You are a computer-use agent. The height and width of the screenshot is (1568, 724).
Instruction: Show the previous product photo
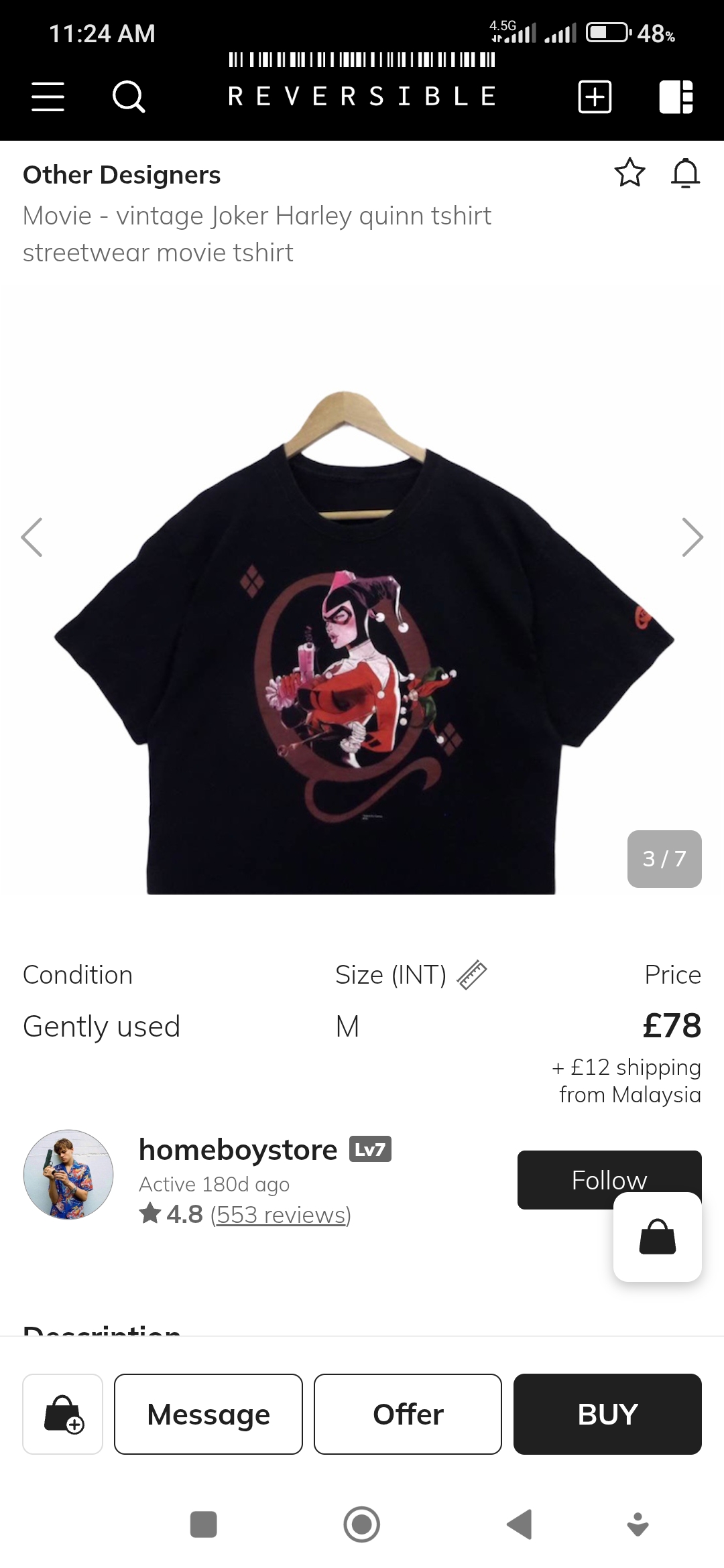[32, 537]
